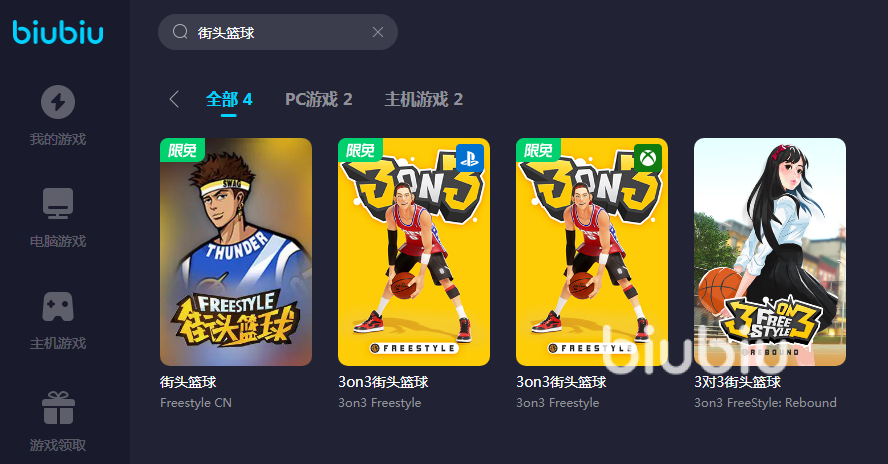Image resolution: width=888 pixels, height=464 pixels.
Task: Open the 街头篮球 Freestyle CN game card
Action: (x=236, y=252)
